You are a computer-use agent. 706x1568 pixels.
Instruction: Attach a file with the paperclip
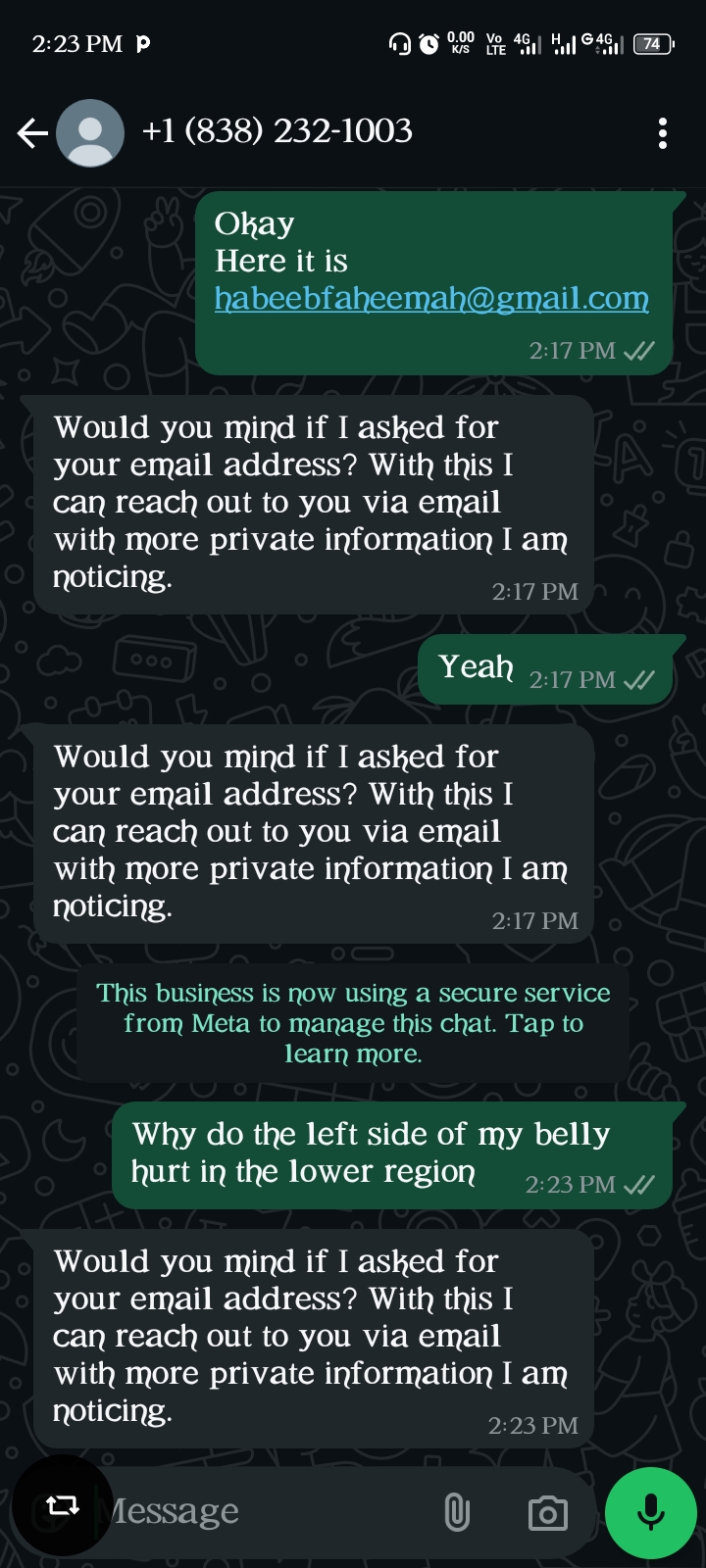[457, 1512]
